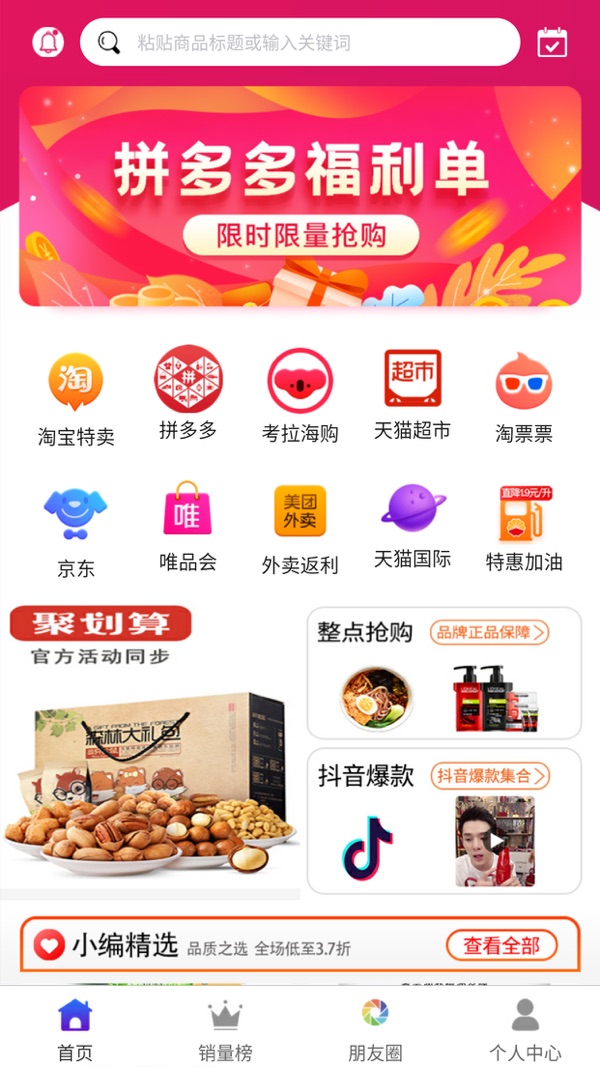Open 淘宝特卖 shortcut
The height and width of the screenshot is (1067, 600).
coord(76,399)
